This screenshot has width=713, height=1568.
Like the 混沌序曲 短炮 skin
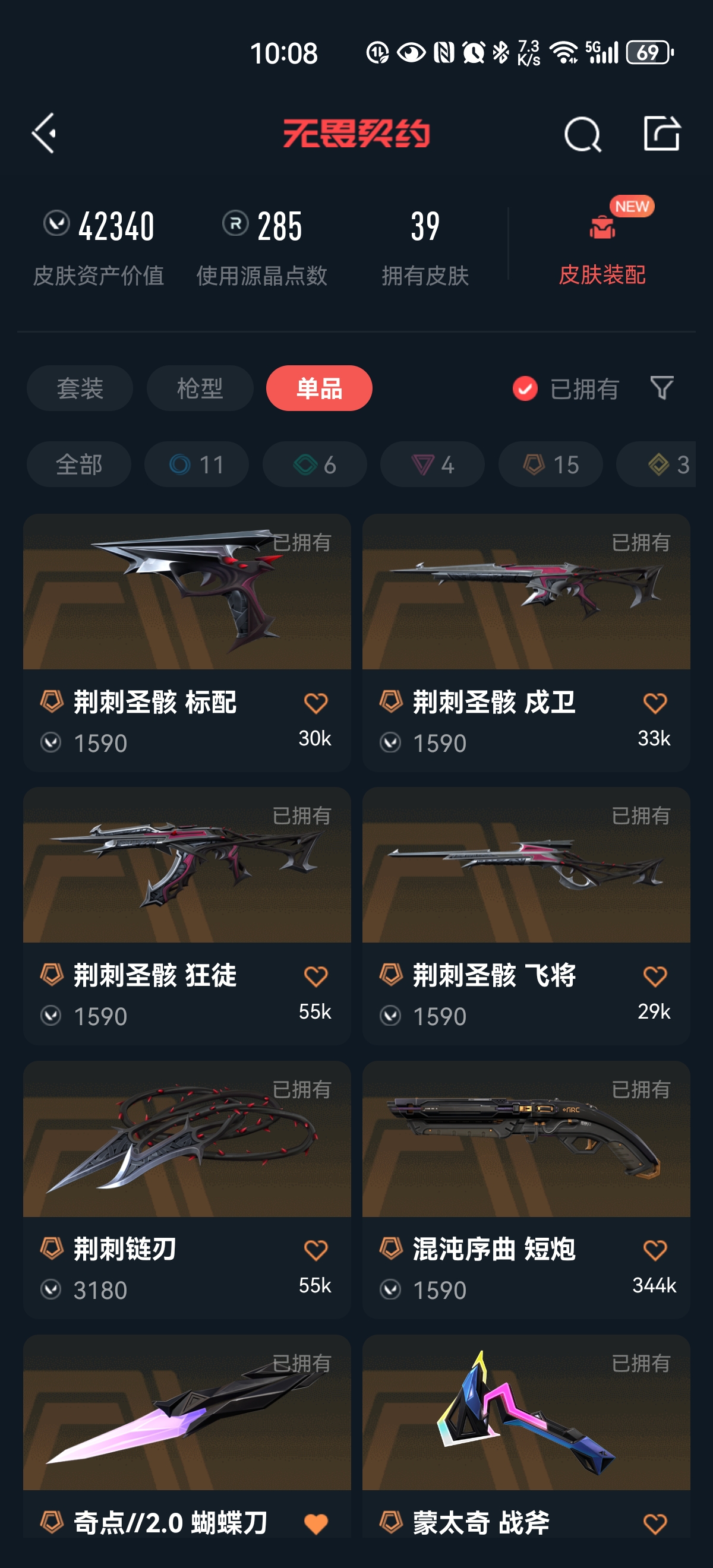point(655,1250)
